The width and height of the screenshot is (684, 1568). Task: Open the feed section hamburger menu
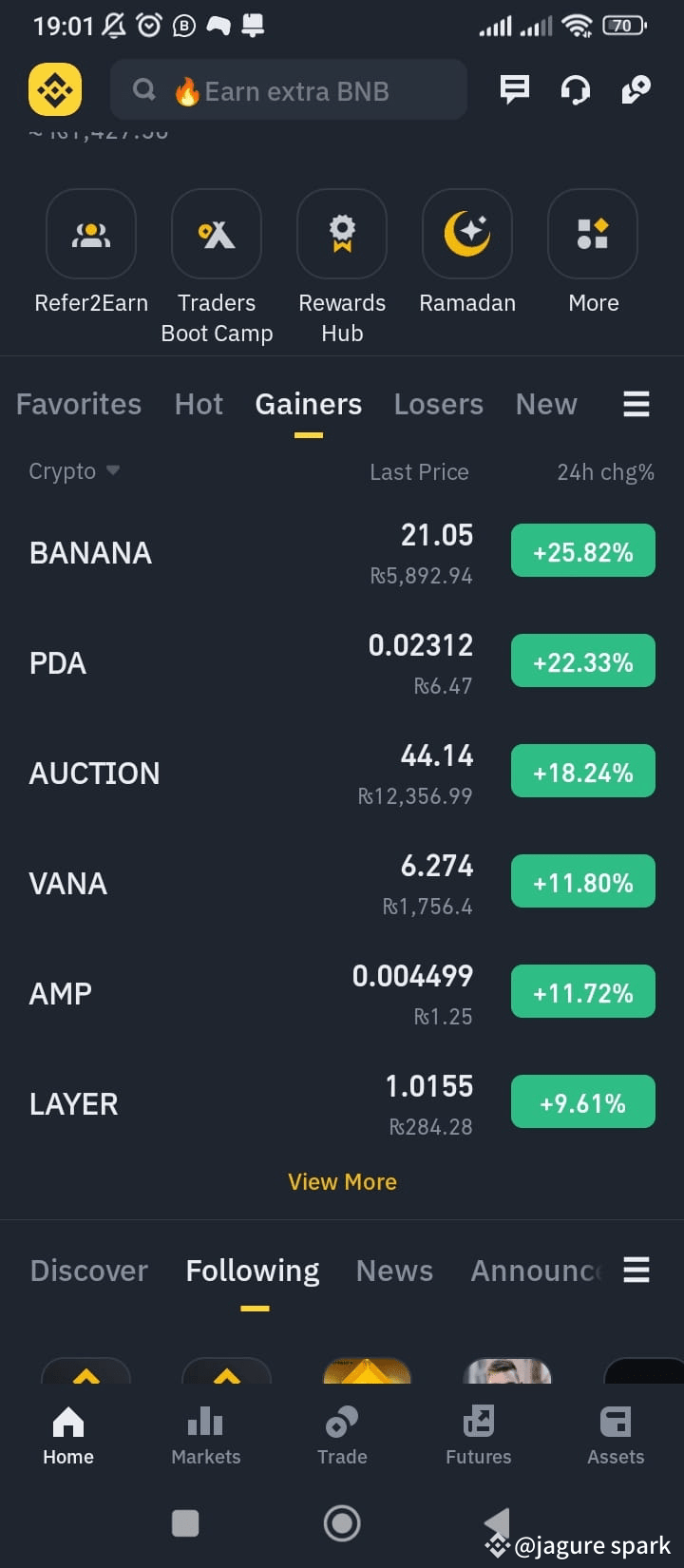(x=636, y=1269)
